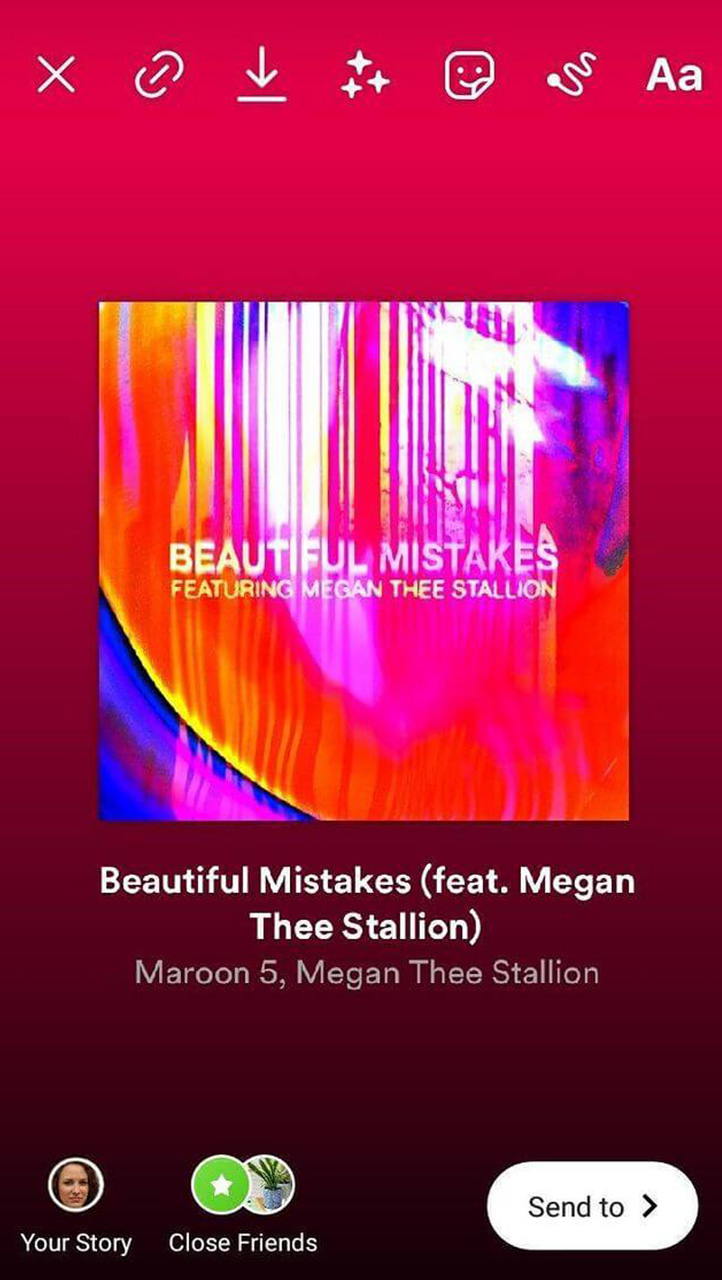Close the story editor
722x1280 pixels.
click(56, 75)
